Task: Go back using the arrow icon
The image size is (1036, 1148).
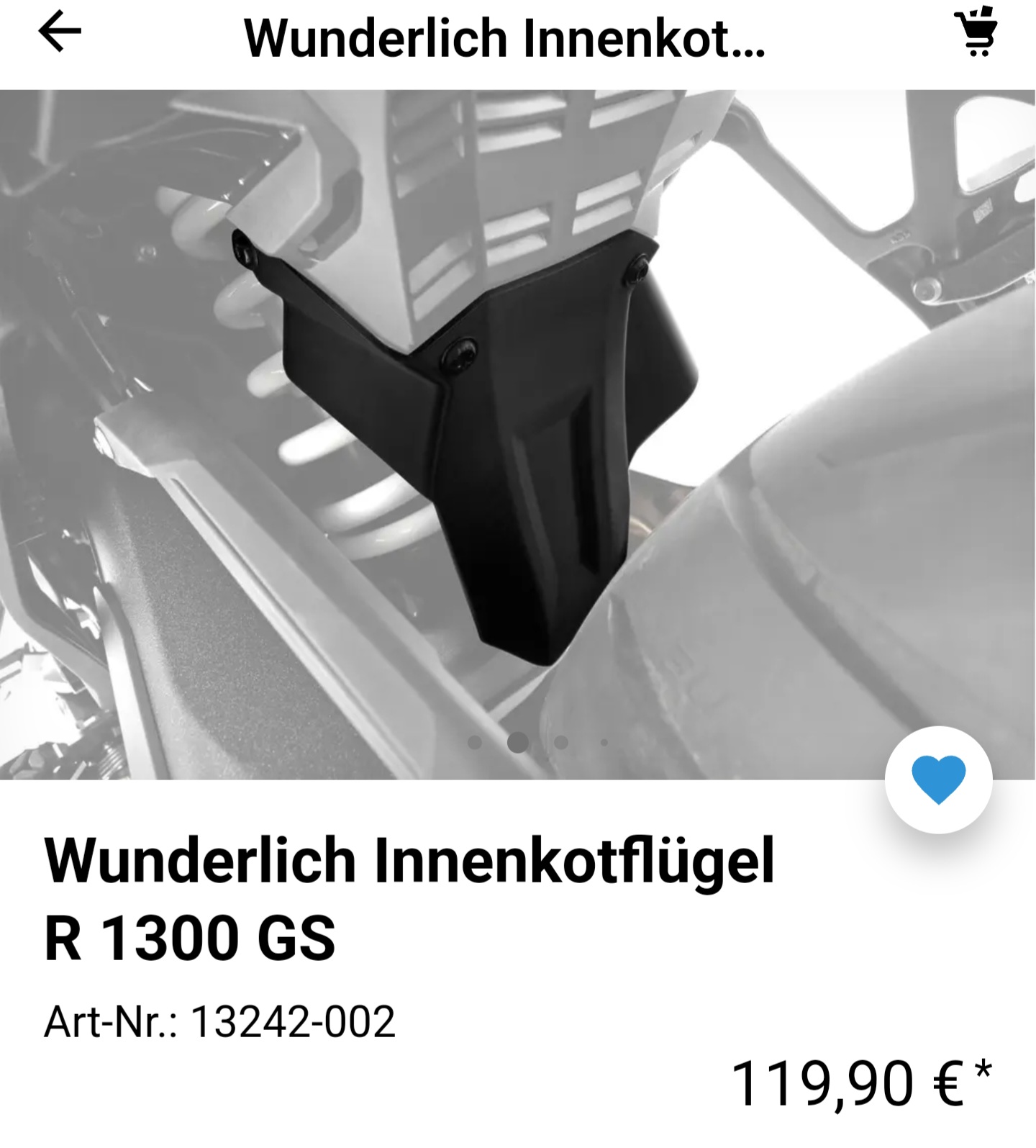Action: tap(60, 34)
